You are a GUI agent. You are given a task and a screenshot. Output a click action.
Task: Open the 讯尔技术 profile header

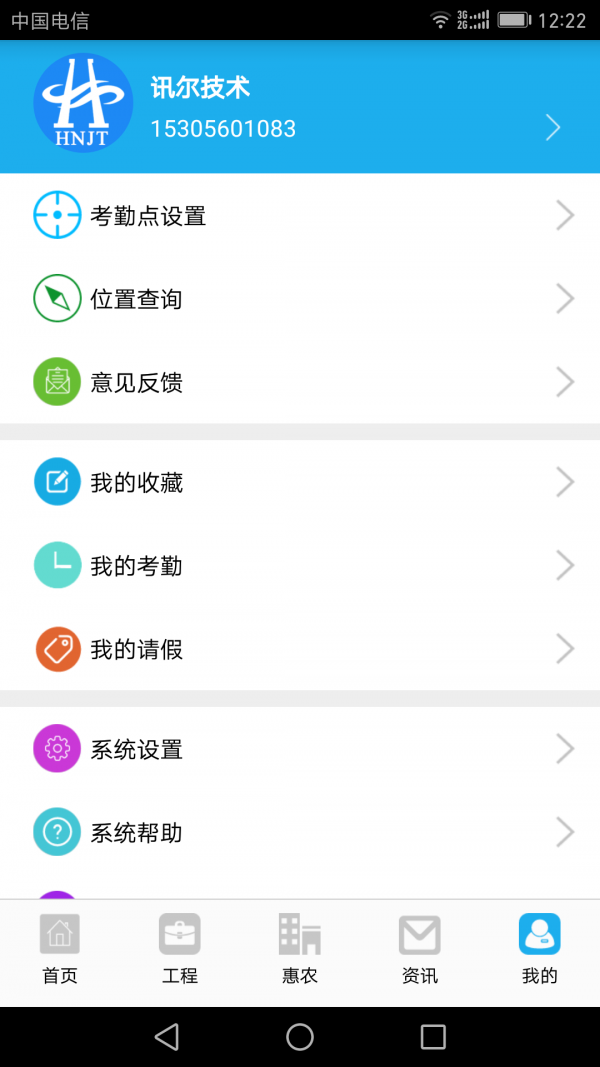pyautogui.click(x=300, y=106)
